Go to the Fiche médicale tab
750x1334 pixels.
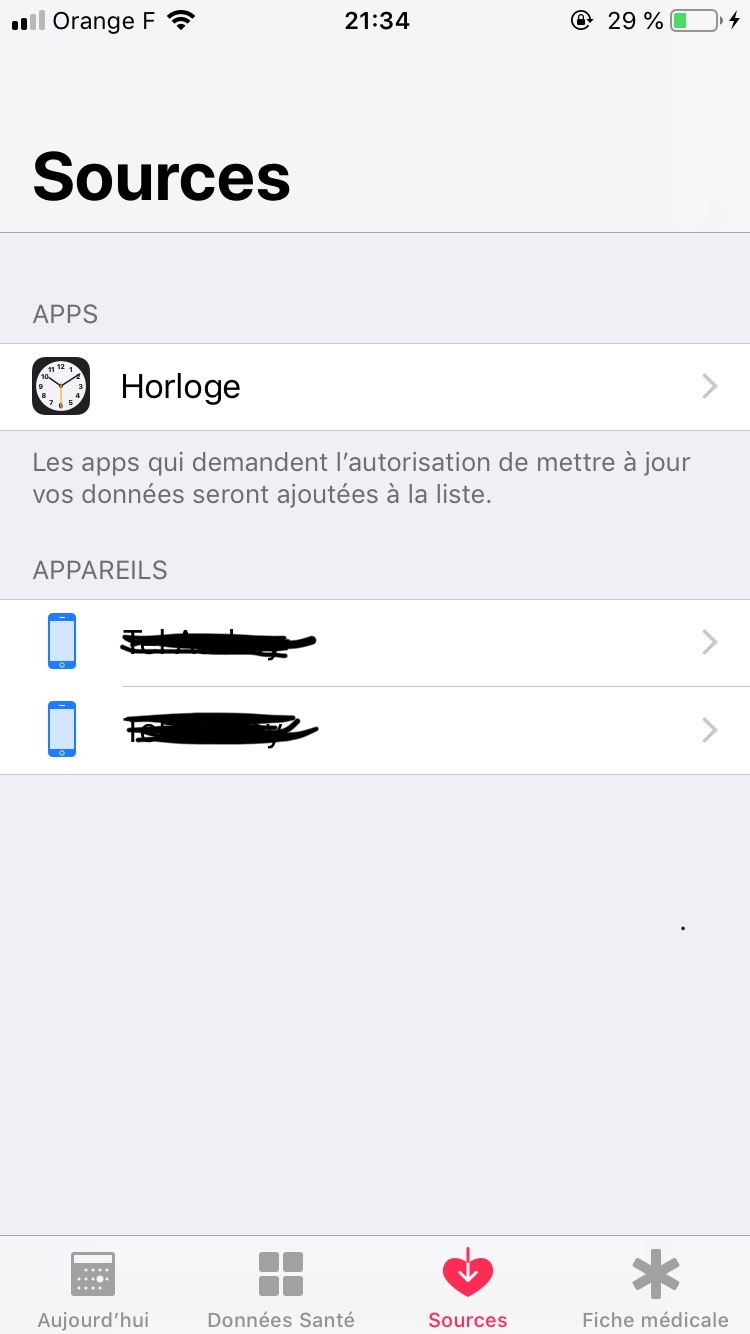[656, 1288]
